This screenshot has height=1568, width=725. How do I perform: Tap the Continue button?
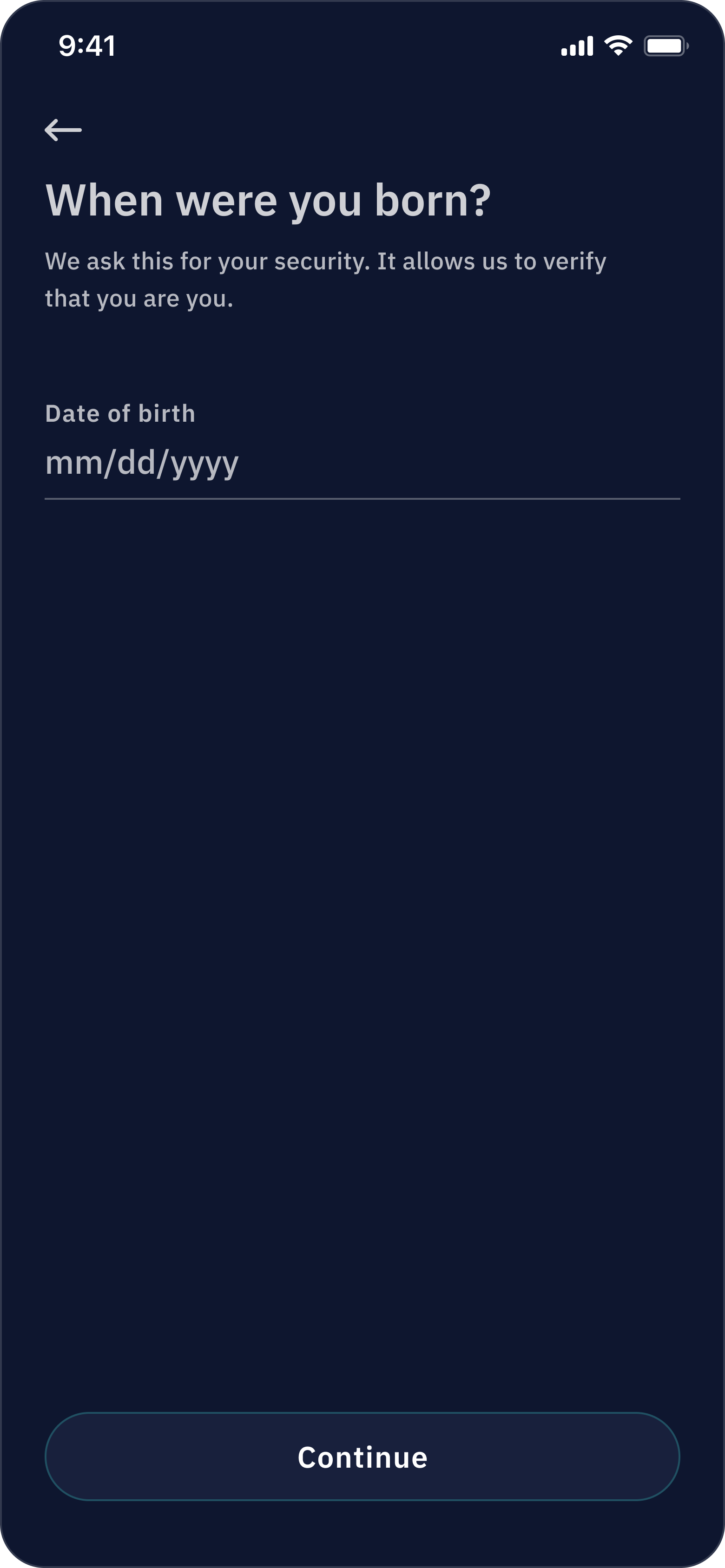(362, 1457)
